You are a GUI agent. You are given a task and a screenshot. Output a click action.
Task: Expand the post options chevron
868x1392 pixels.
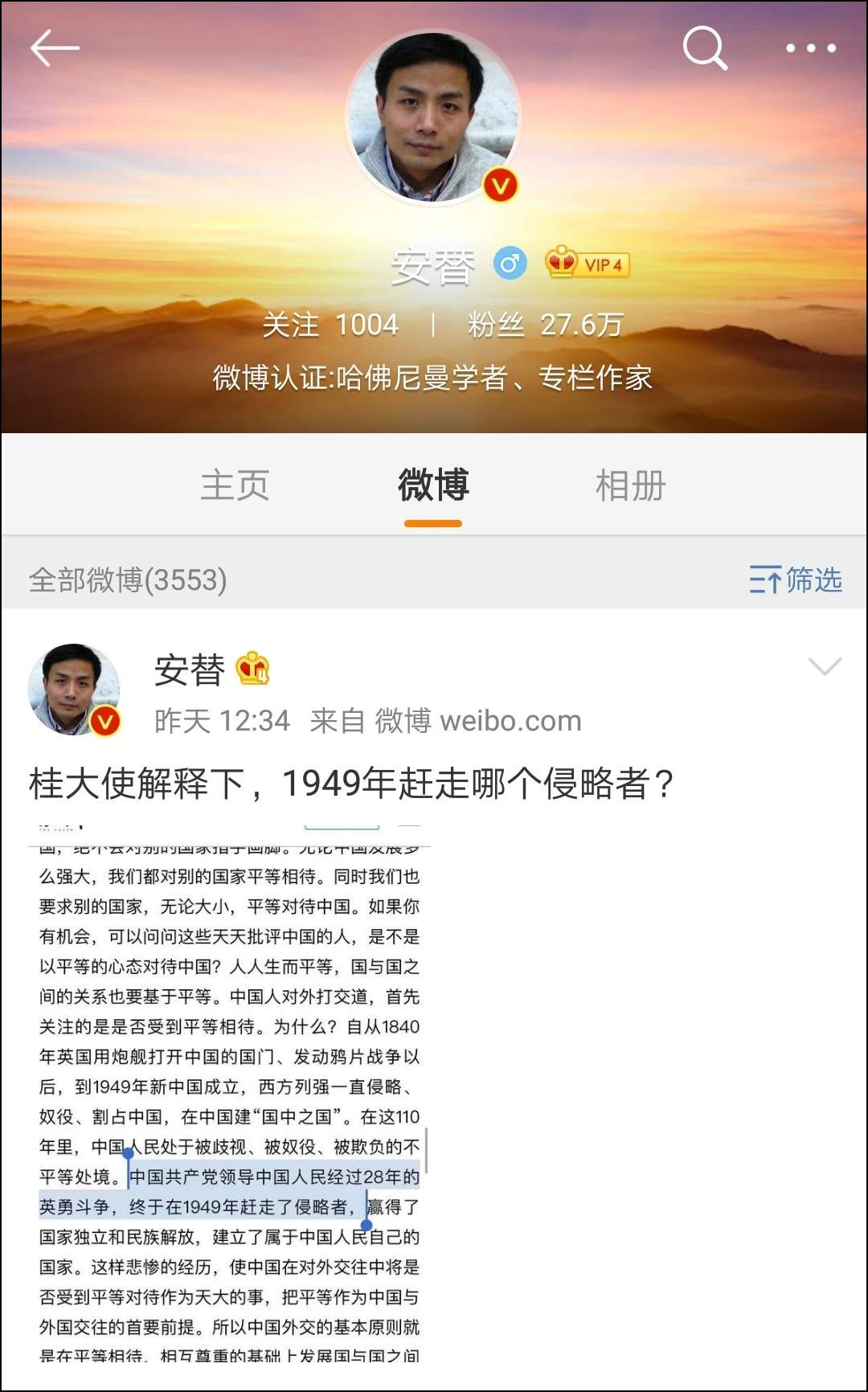pyautogui.click(x=825, y=666)
